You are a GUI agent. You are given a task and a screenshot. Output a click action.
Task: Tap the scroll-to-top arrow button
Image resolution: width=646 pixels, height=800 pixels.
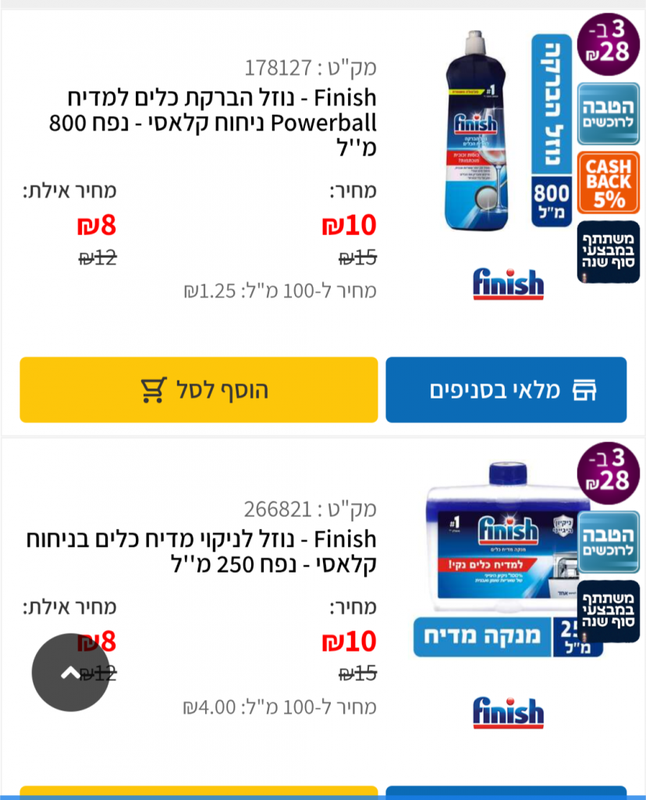[x=70, y=672]
